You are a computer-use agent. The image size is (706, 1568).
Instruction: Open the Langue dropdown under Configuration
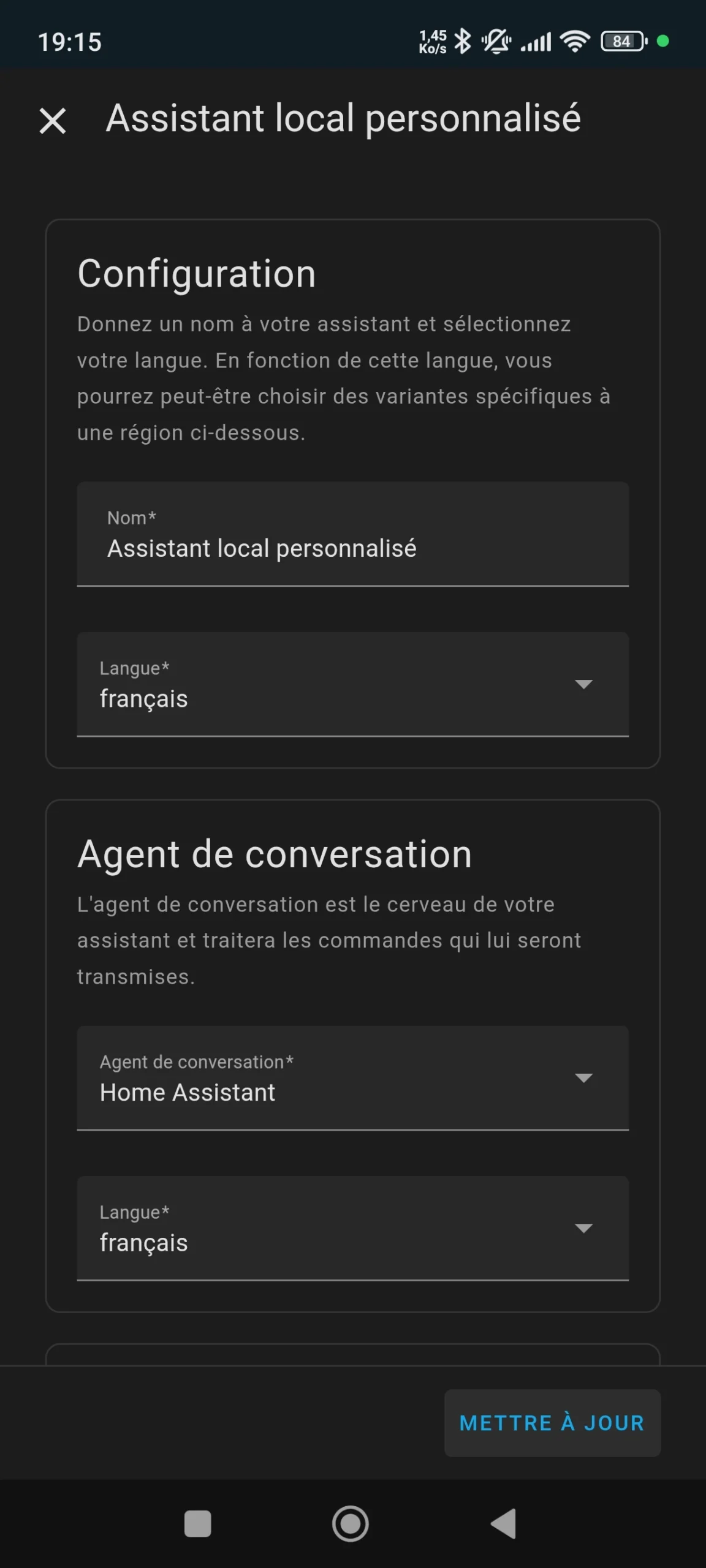353,684
